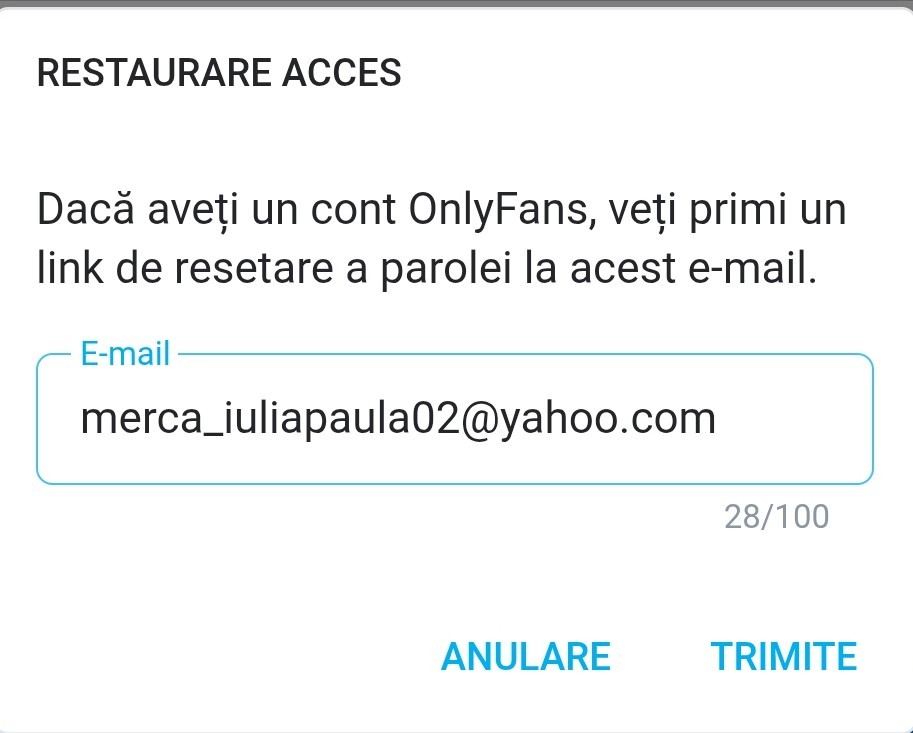Send reset link with TRIMITE

tap(783, 657)
